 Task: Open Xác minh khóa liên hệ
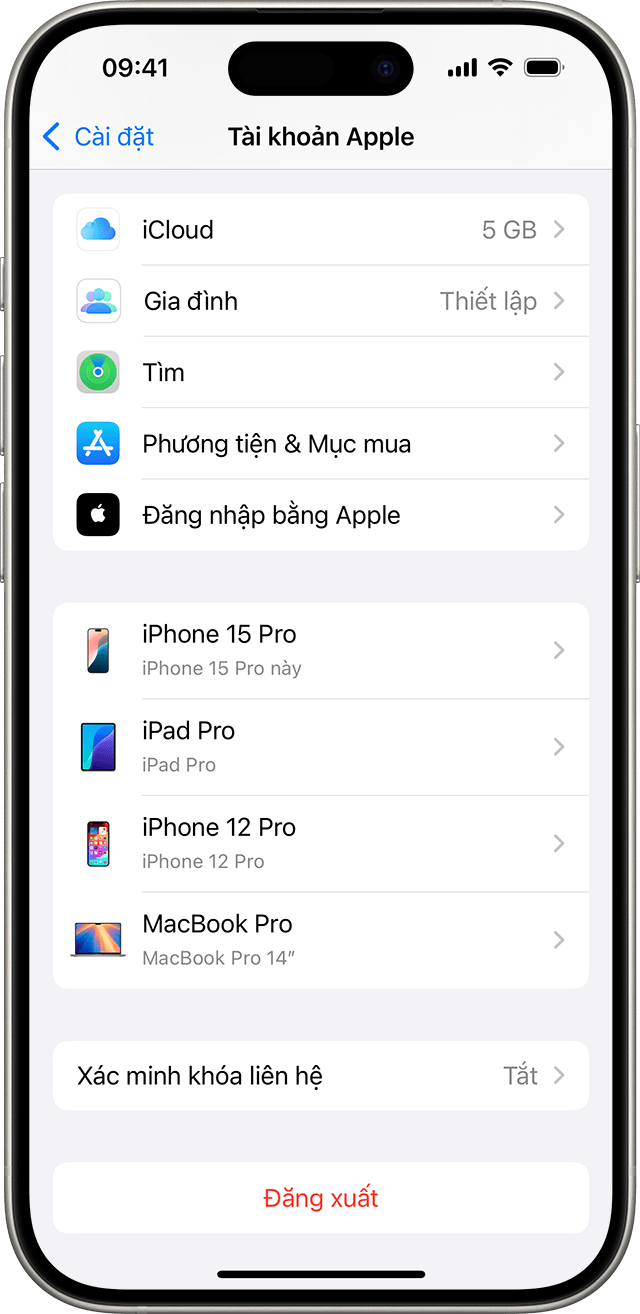pyautogui.click(x=320, y=1076)
